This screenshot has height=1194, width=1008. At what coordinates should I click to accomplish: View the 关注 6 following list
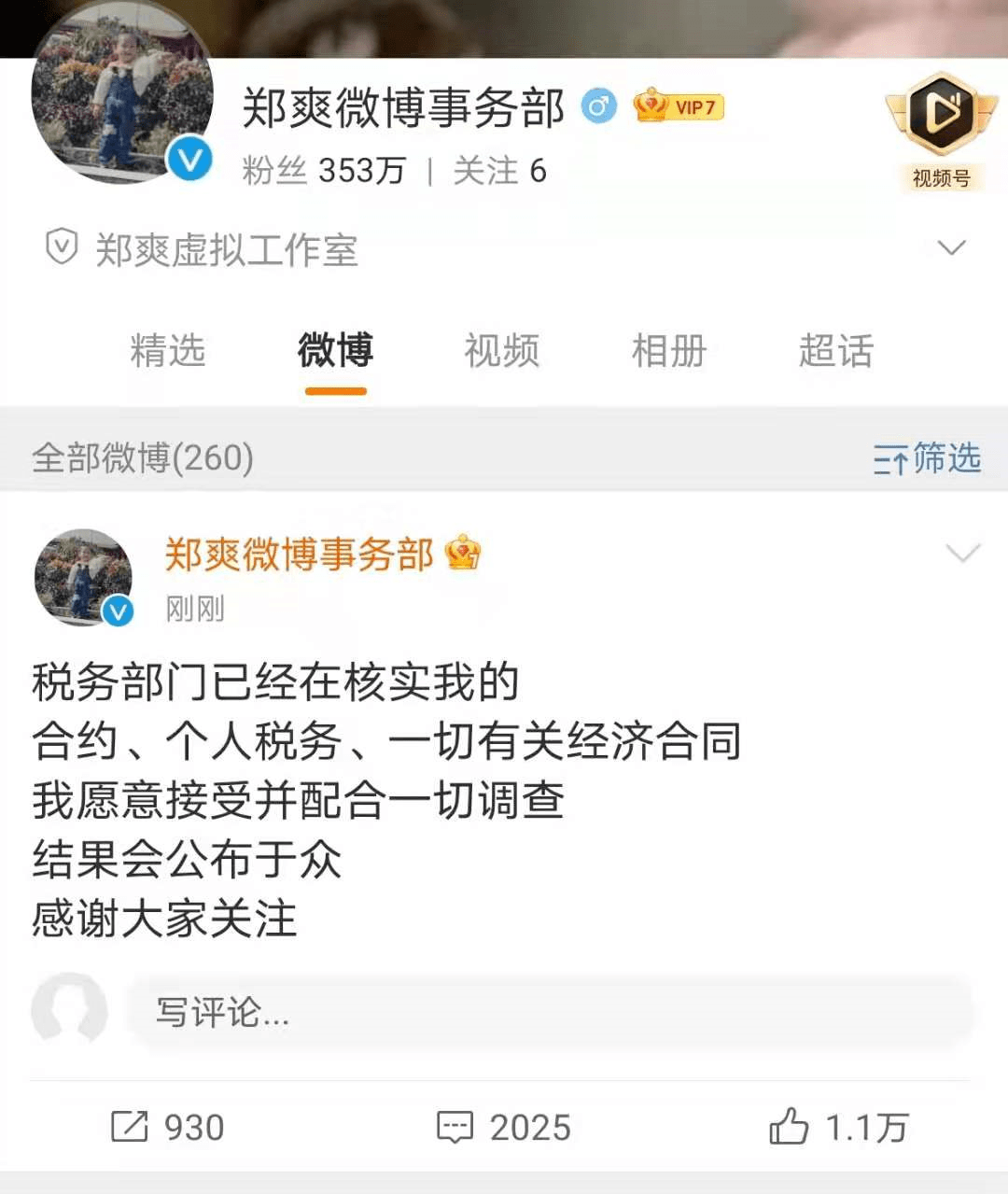point(499,171)
